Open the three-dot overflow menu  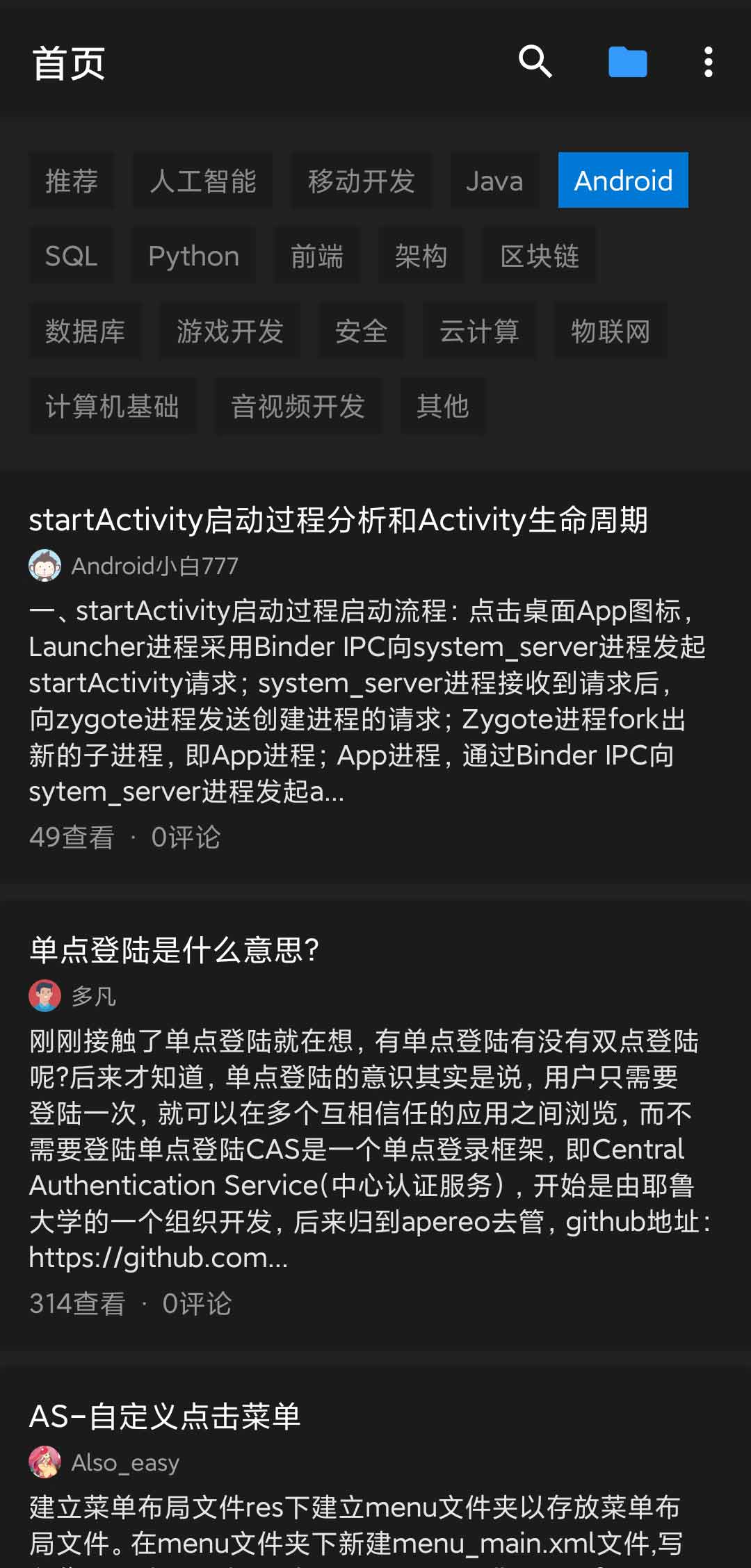(708, 63)
